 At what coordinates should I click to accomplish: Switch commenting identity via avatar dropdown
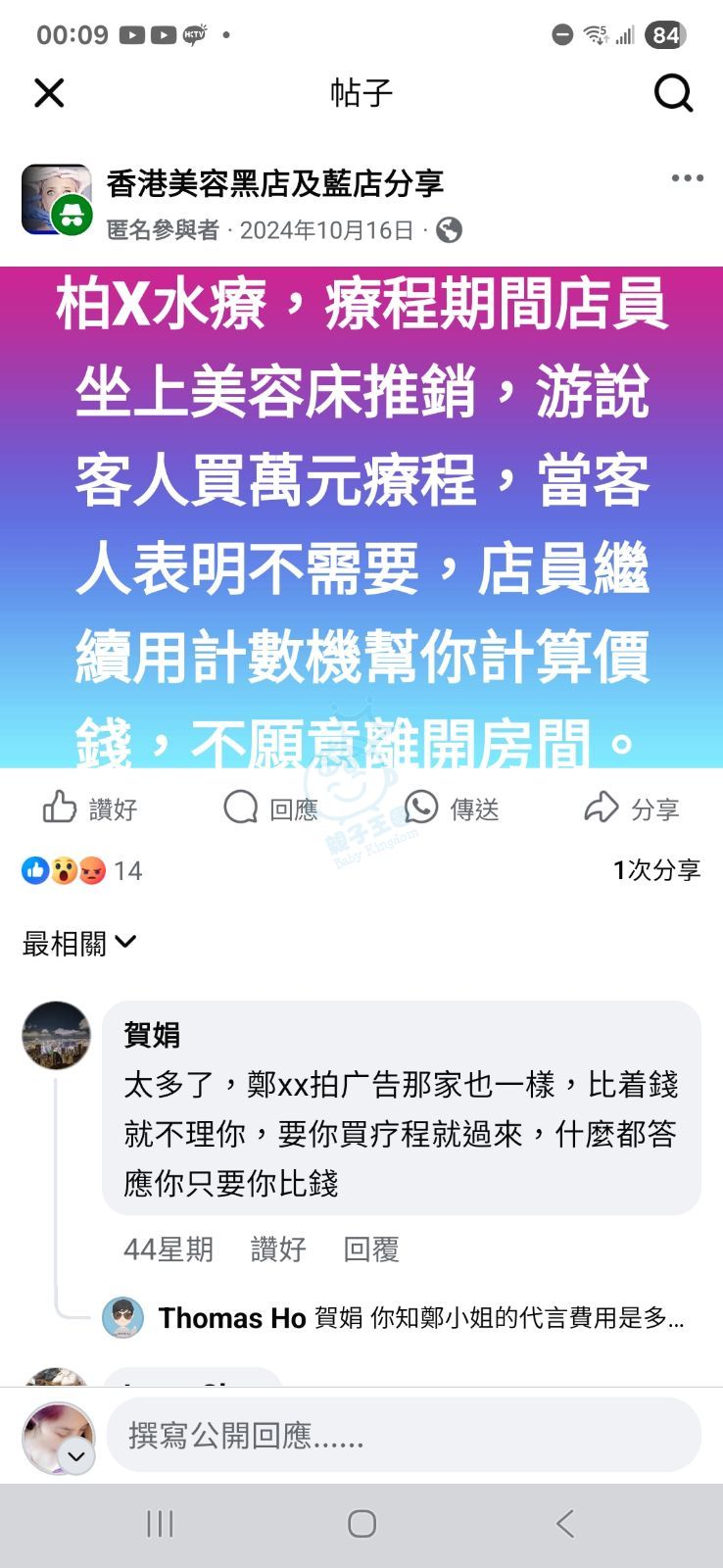(x=74, y=1456)
